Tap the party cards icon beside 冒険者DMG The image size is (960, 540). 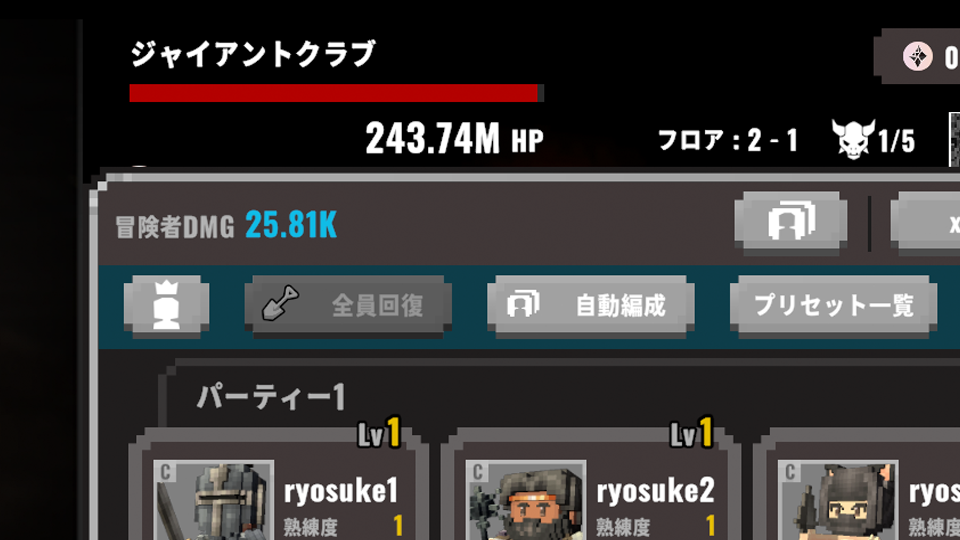tap(790, 222)
